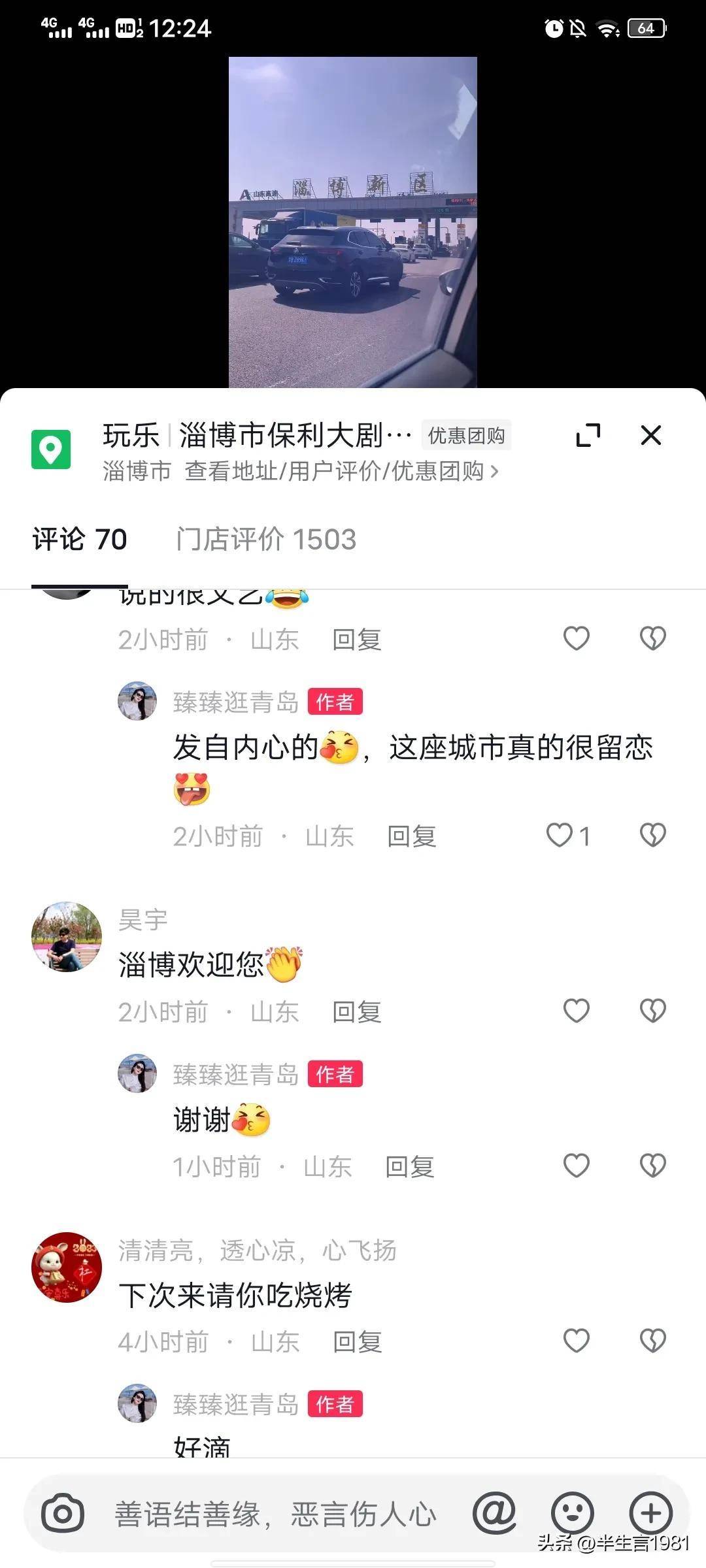Screen dimensions: 706x1568
Task: Like the comment 下次来请你吃烧烤
Action: coord(577,1341)
